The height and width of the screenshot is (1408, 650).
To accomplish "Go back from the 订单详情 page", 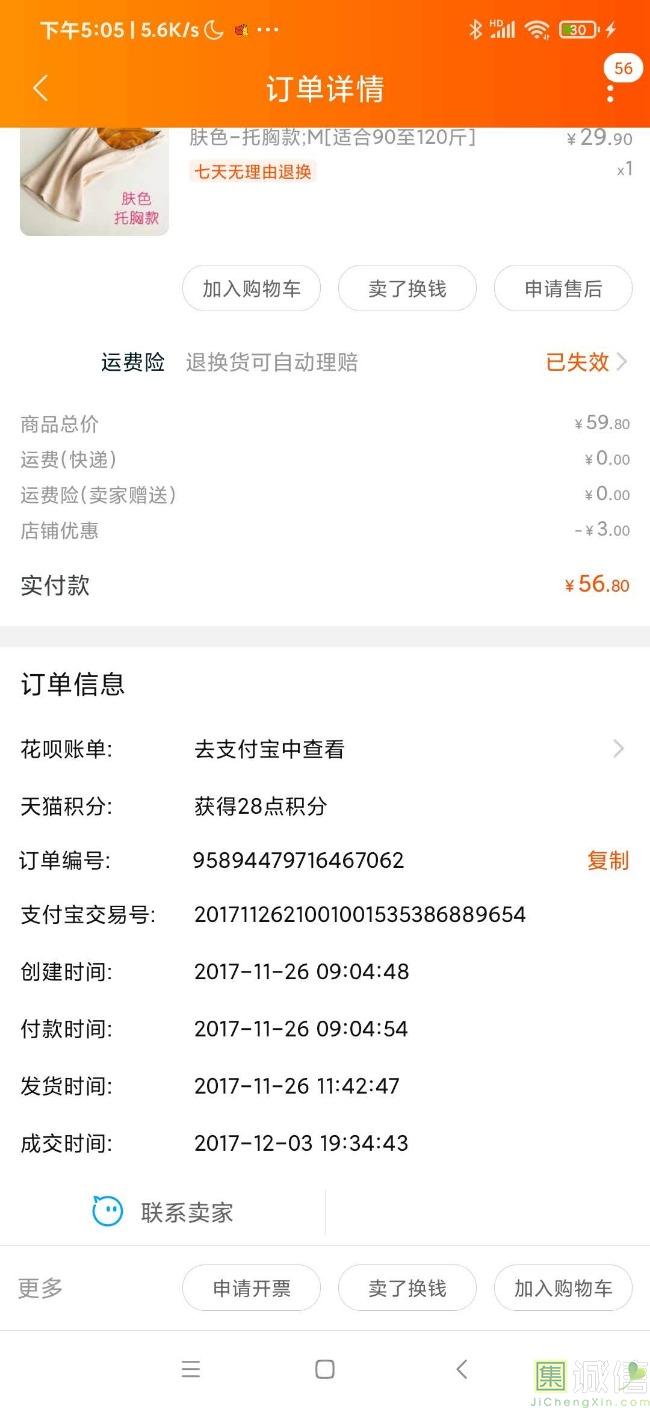I will click(x=40, y=89).
